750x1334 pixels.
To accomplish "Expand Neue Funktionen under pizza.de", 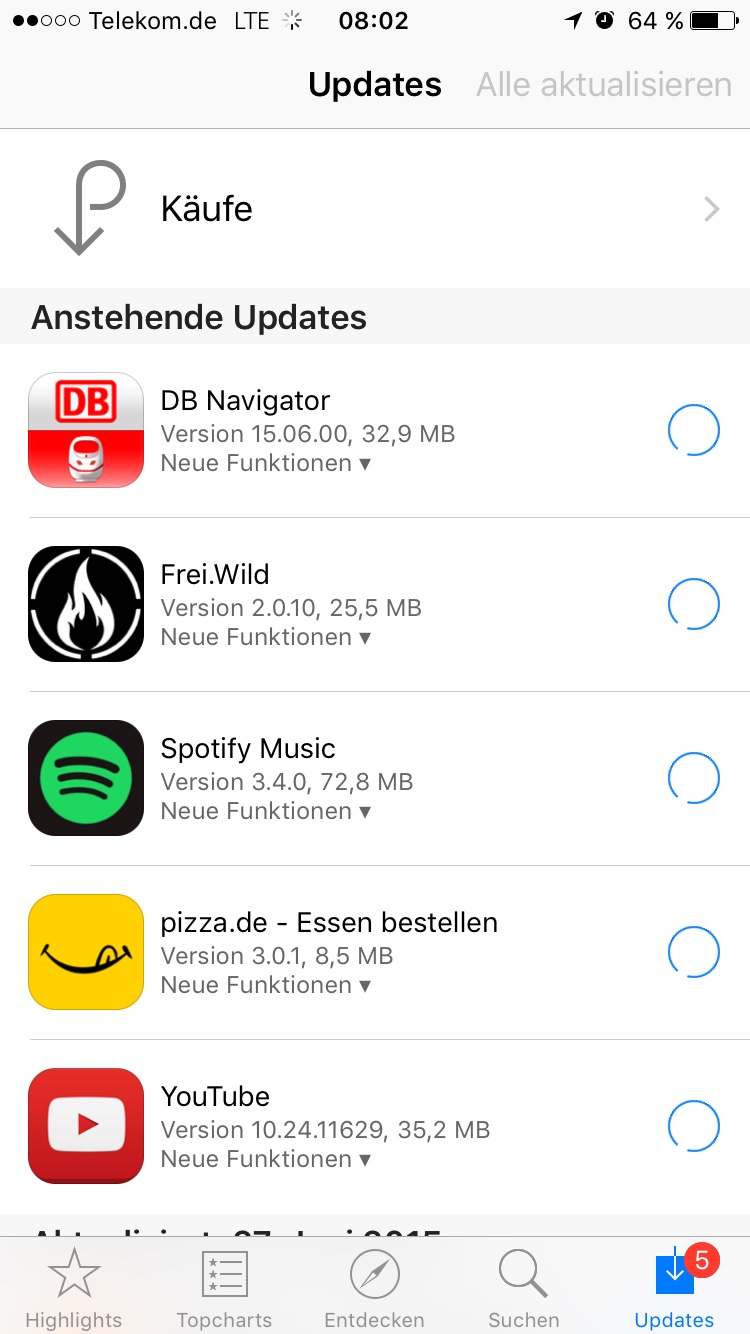I will [x=266, y=985].
